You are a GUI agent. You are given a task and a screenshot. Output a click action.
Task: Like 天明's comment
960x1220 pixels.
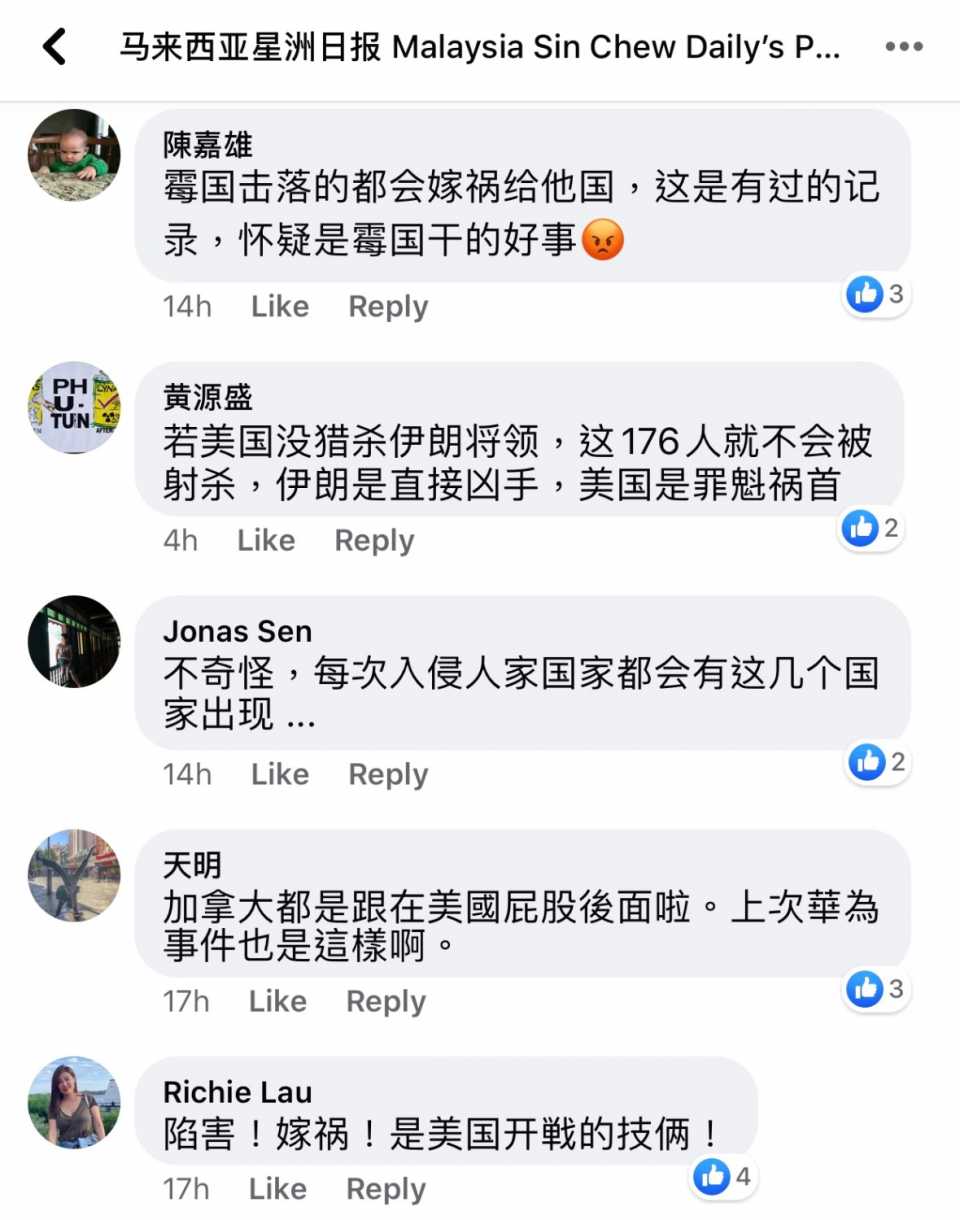(x=277, y=1001)
